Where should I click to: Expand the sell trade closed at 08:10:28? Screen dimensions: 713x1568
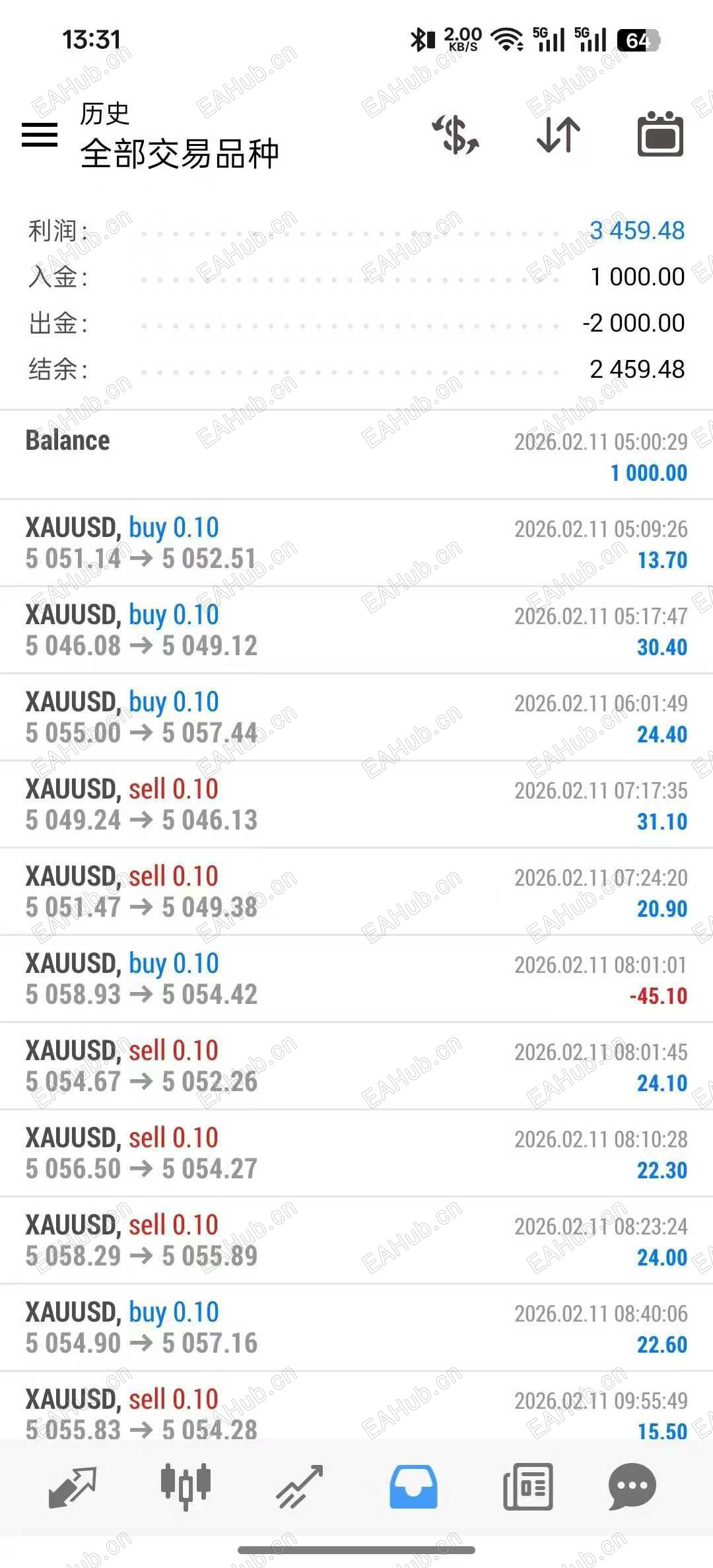coord(356,1153)
